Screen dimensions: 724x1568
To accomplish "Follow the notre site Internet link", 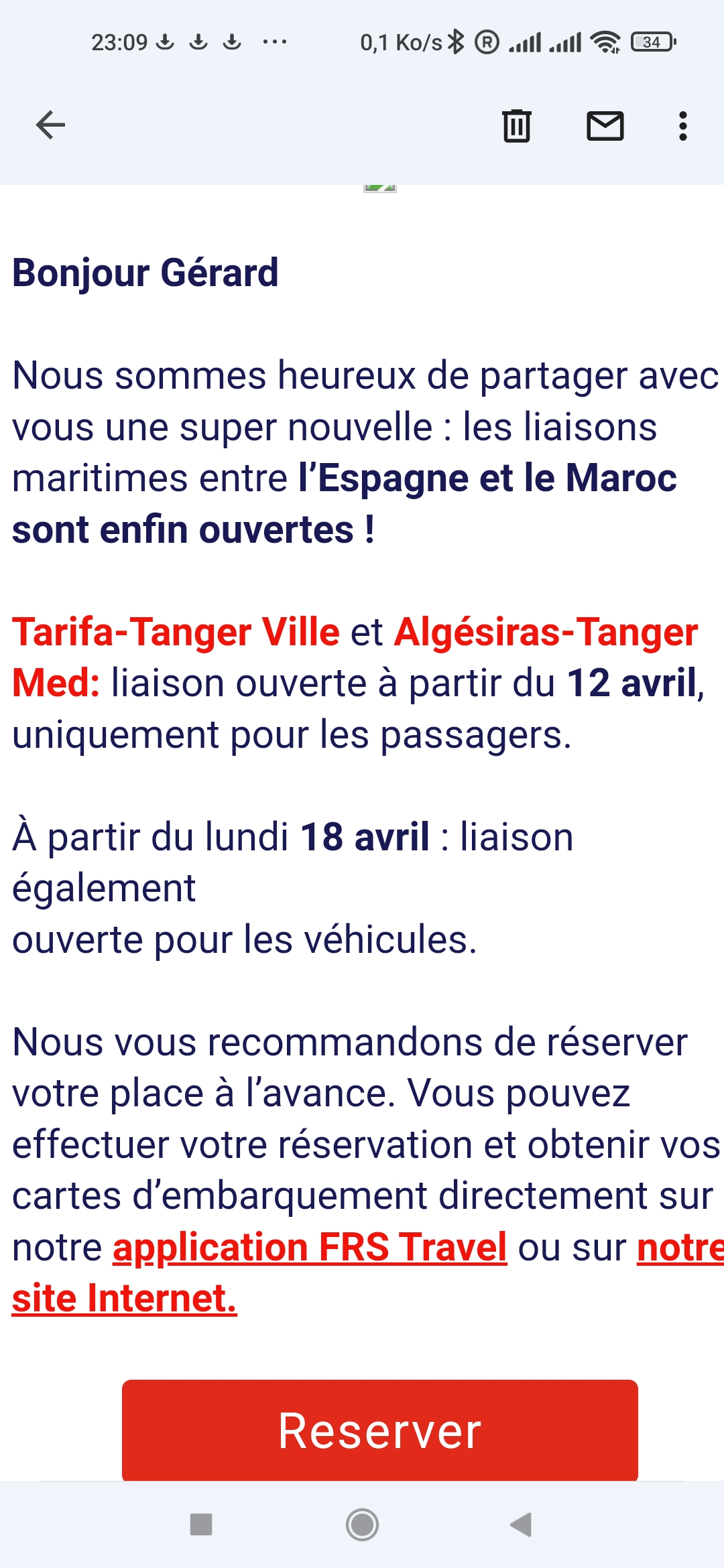I will click(x=125, y=1298).
